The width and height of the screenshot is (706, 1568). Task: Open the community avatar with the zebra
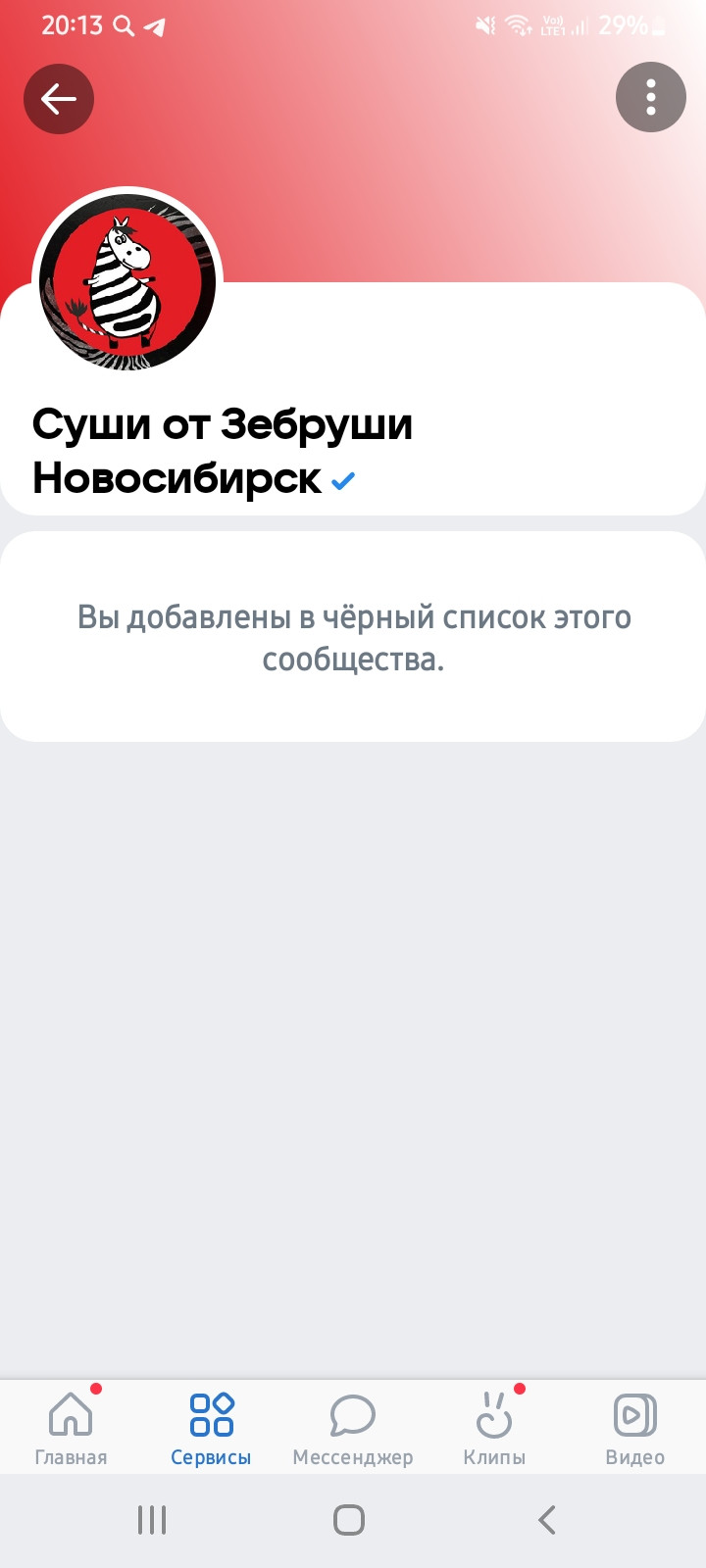coord(127,282)
